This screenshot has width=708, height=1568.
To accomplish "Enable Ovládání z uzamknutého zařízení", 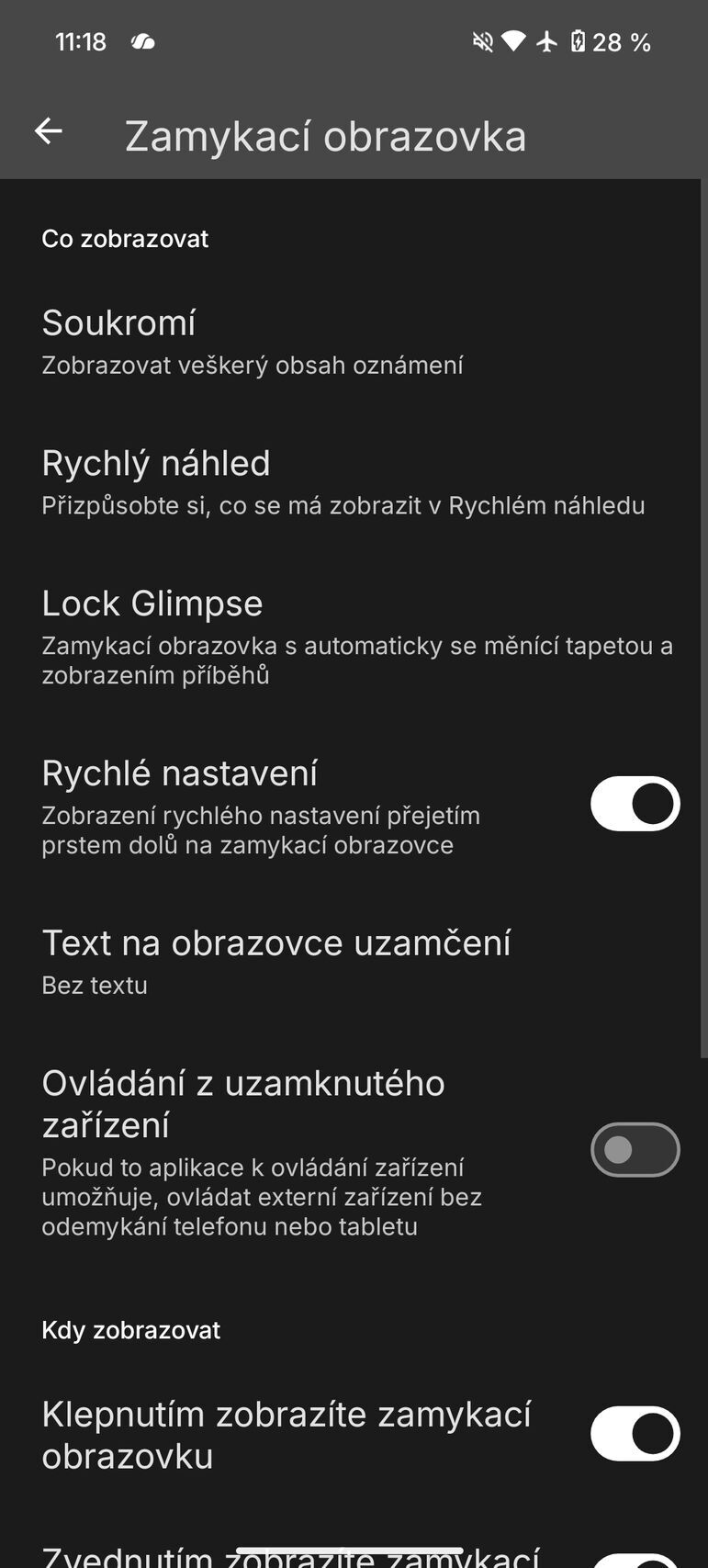I will (x=635, y=1149).
